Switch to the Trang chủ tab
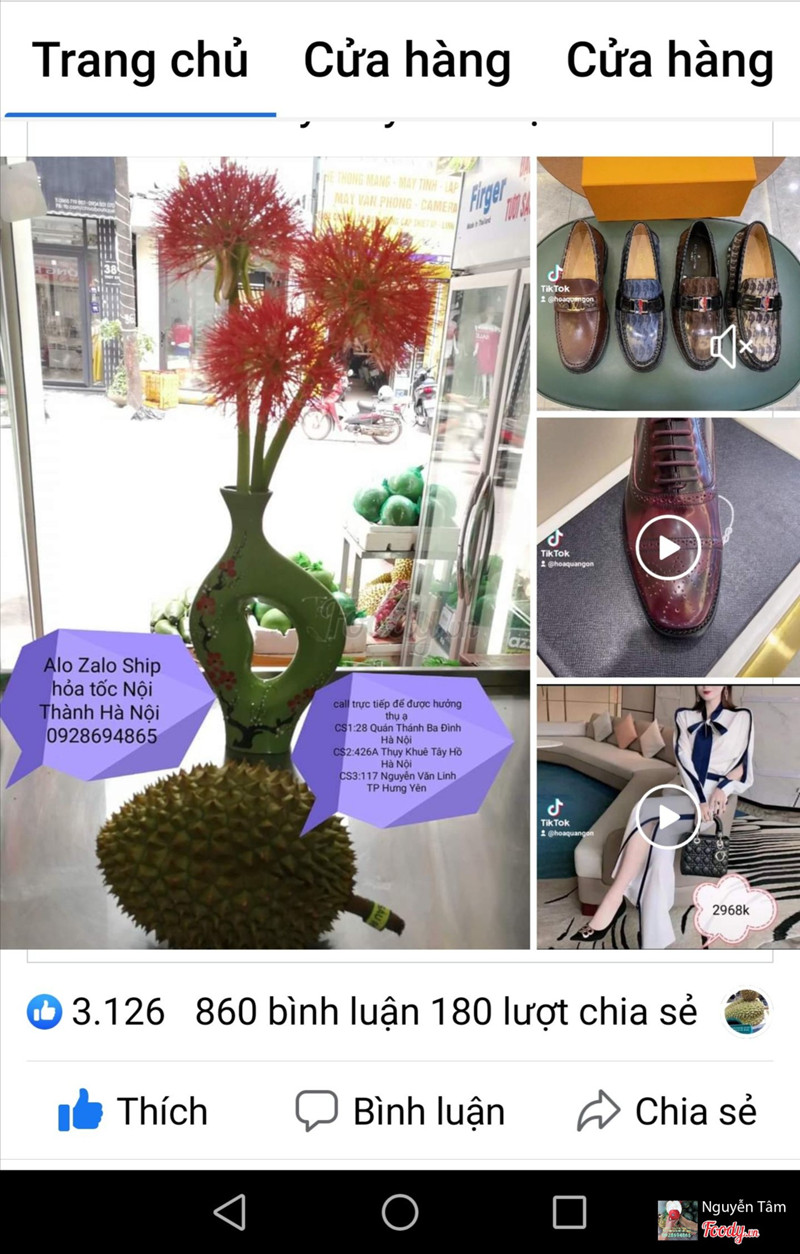Viewport: 800px width, 1254px height. pyautogui.click(x=139, y=60)
